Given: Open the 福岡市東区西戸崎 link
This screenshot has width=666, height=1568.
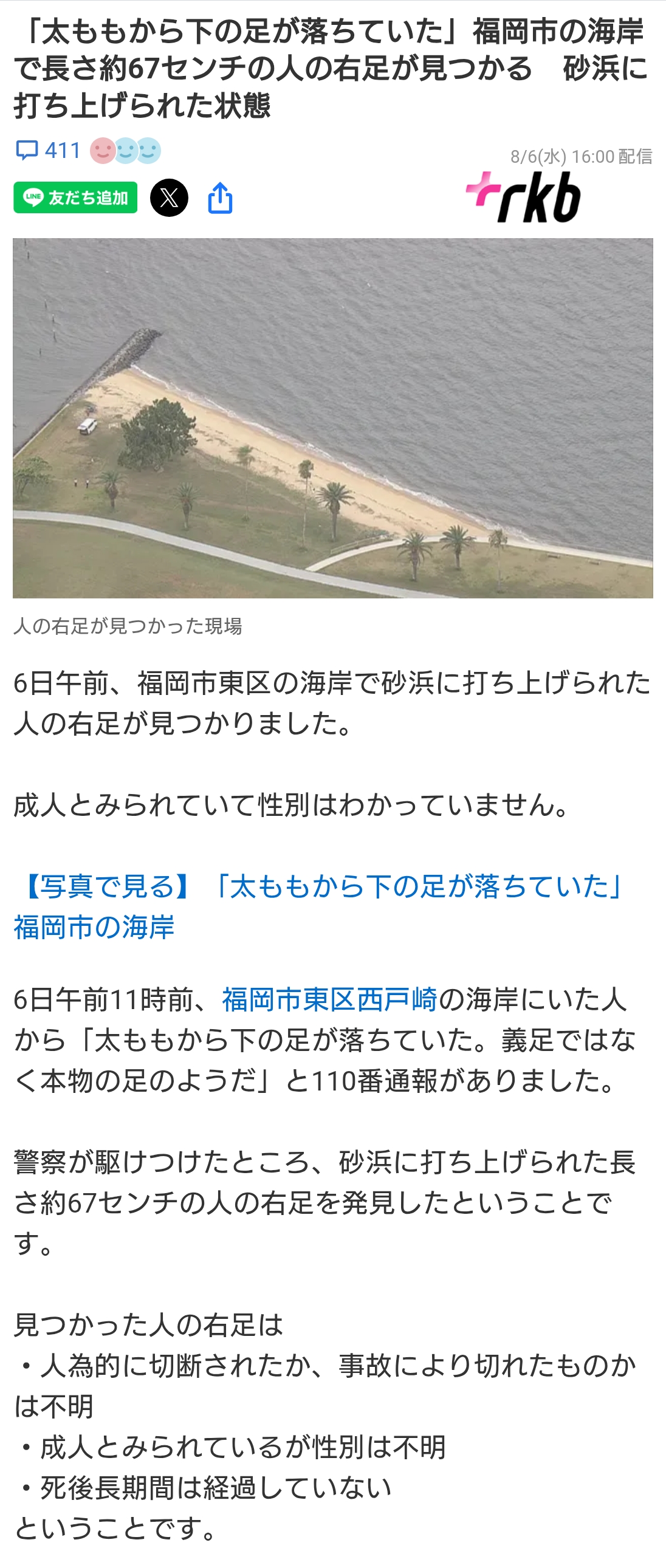Looking at the screenshot, I should pyautogui.click(x=329, y=999).
